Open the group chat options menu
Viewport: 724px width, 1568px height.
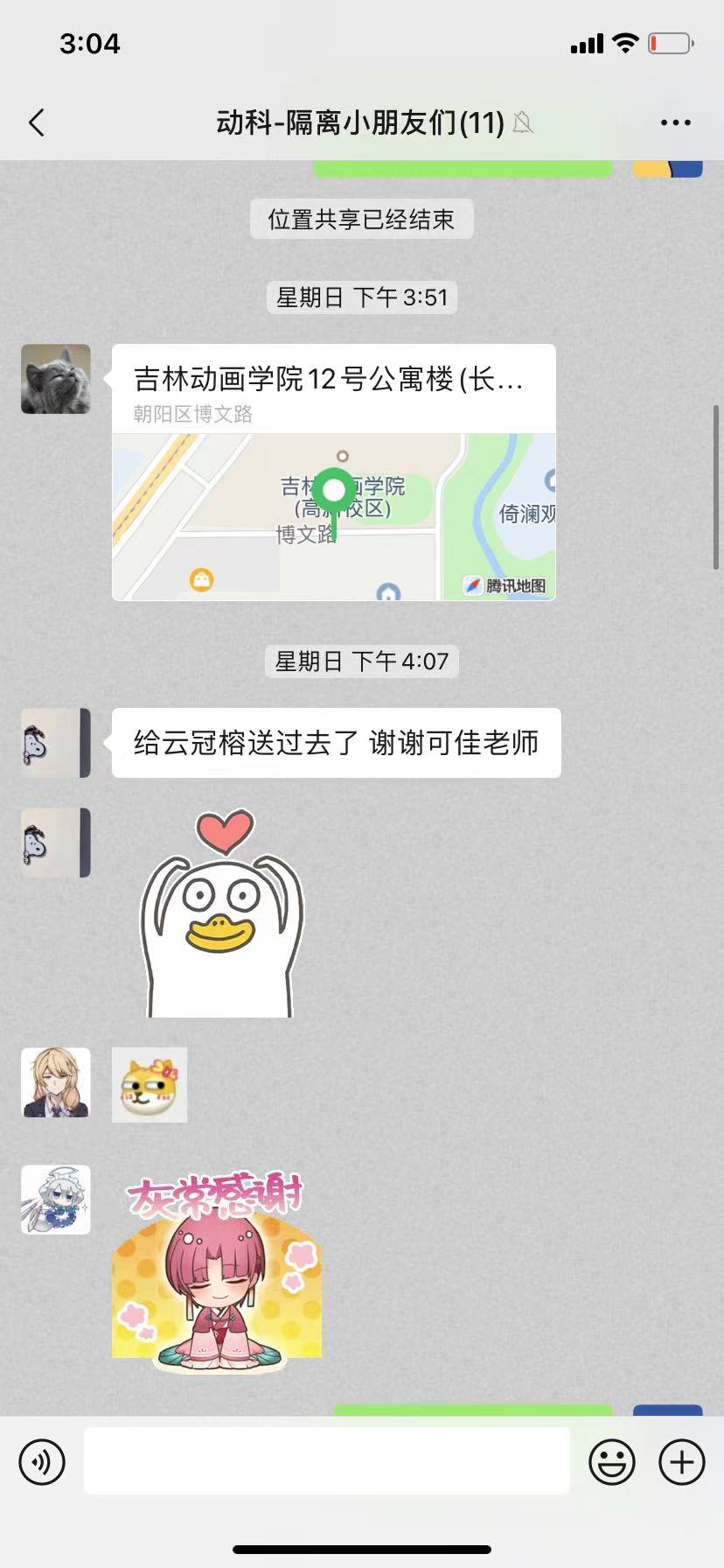pos(675,123)
